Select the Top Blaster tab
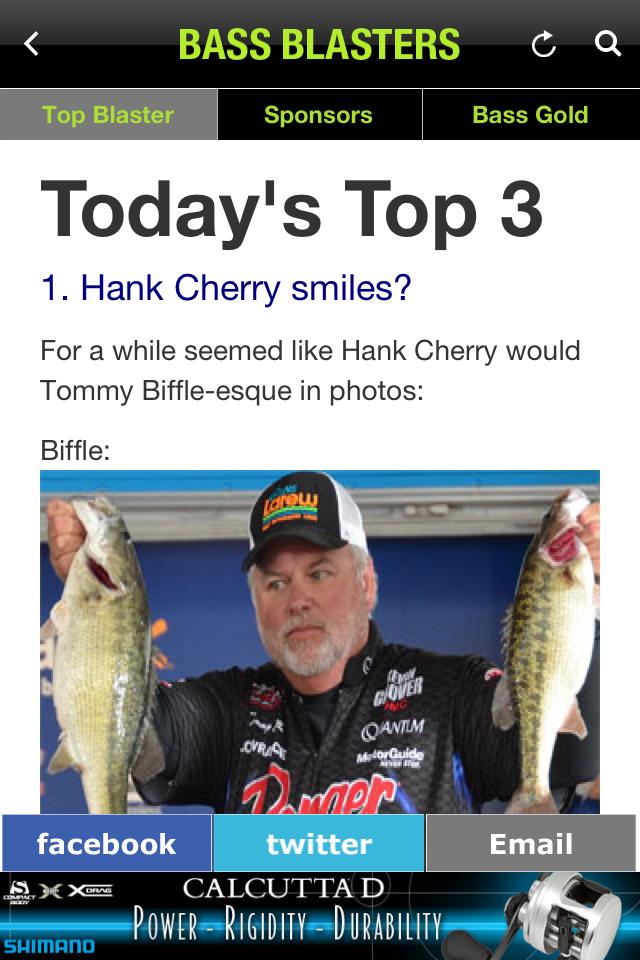Image resolution: width=640 pixels, height=960 pixels. coord(108,115)
